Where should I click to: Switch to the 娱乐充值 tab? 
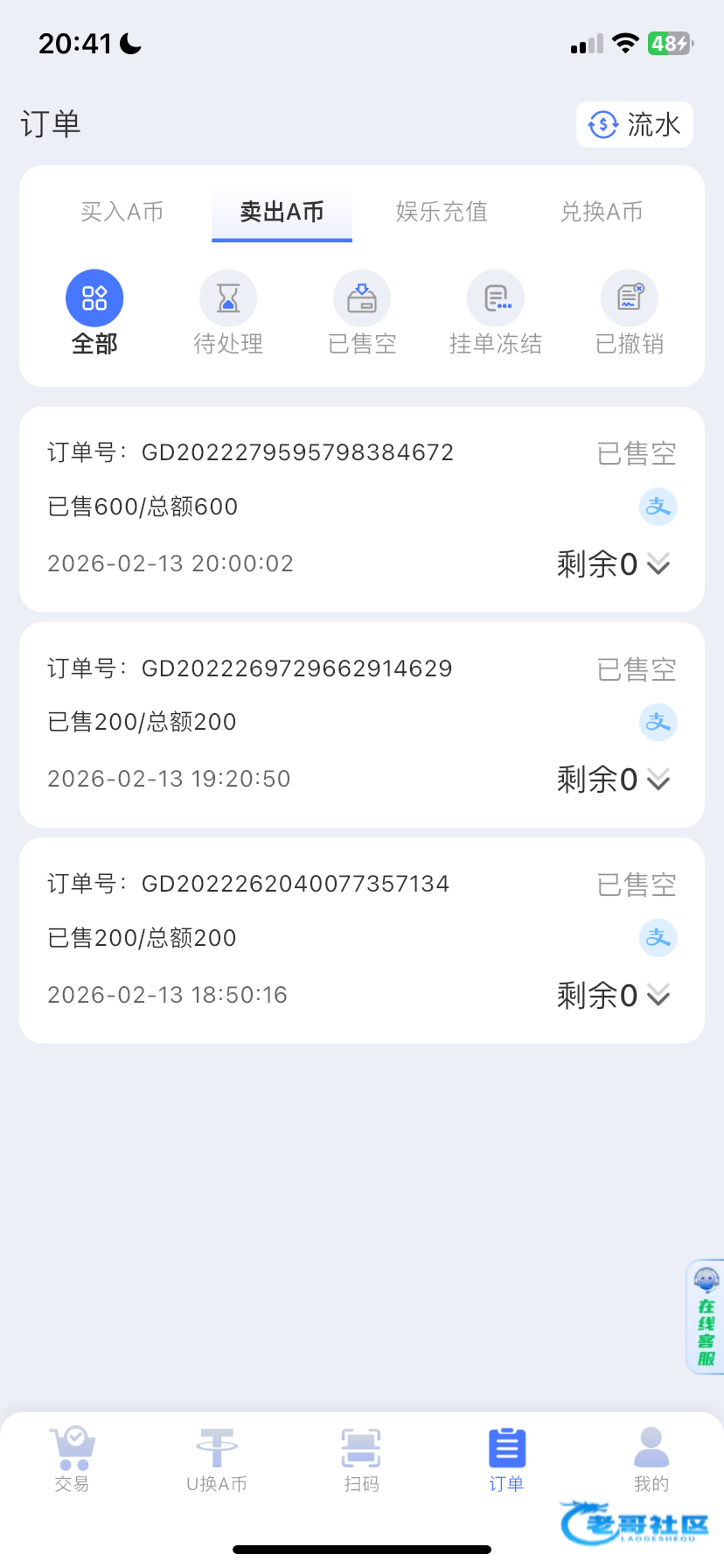(442, 212)
